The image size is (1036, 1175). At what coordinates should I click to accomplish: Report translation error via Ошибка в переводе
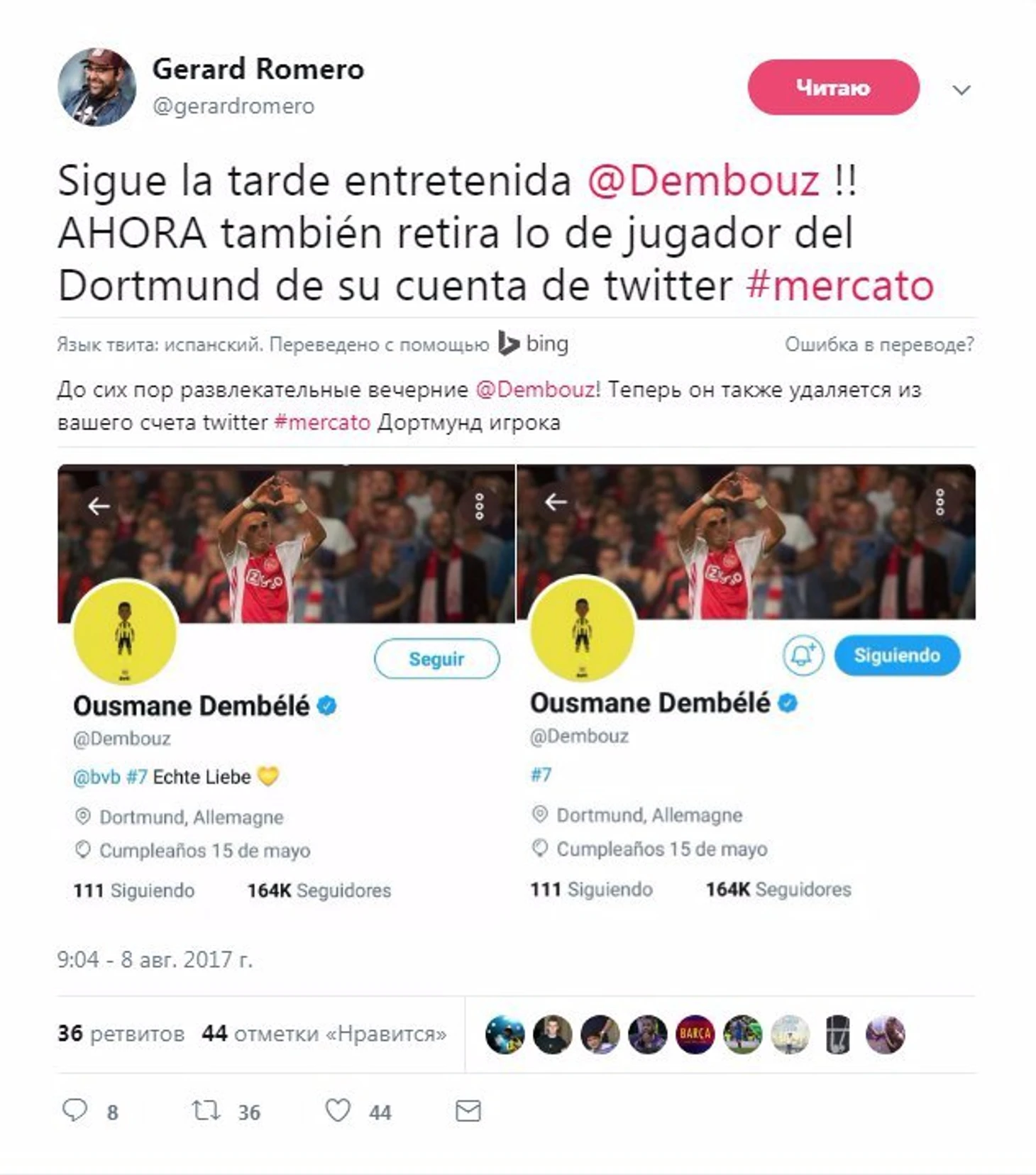pos(878,345)
